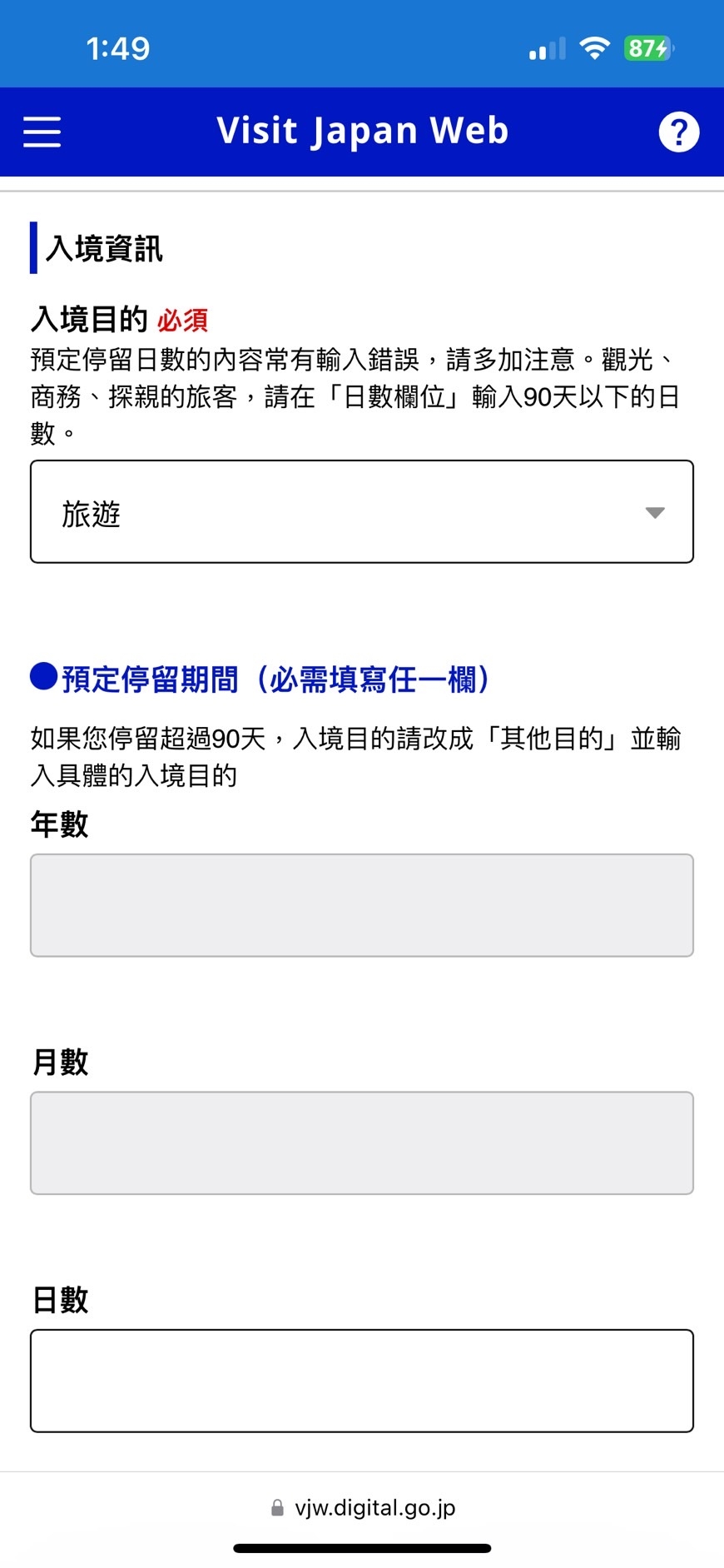Tap the 預定停留期間 heading link
Screen dimensions: 724x1568
coord(273,679)
